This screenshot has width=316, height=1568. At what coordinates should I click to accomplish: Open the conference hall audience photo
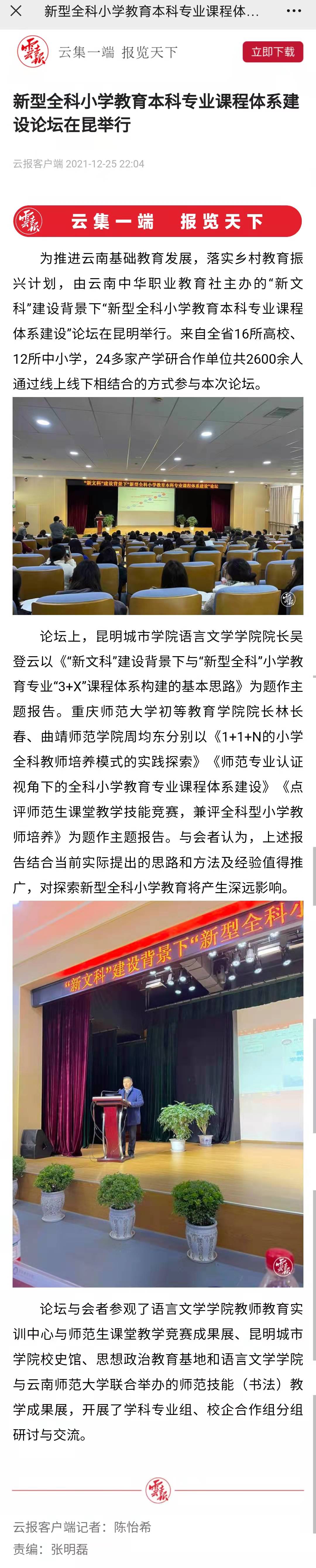(158, 505)
